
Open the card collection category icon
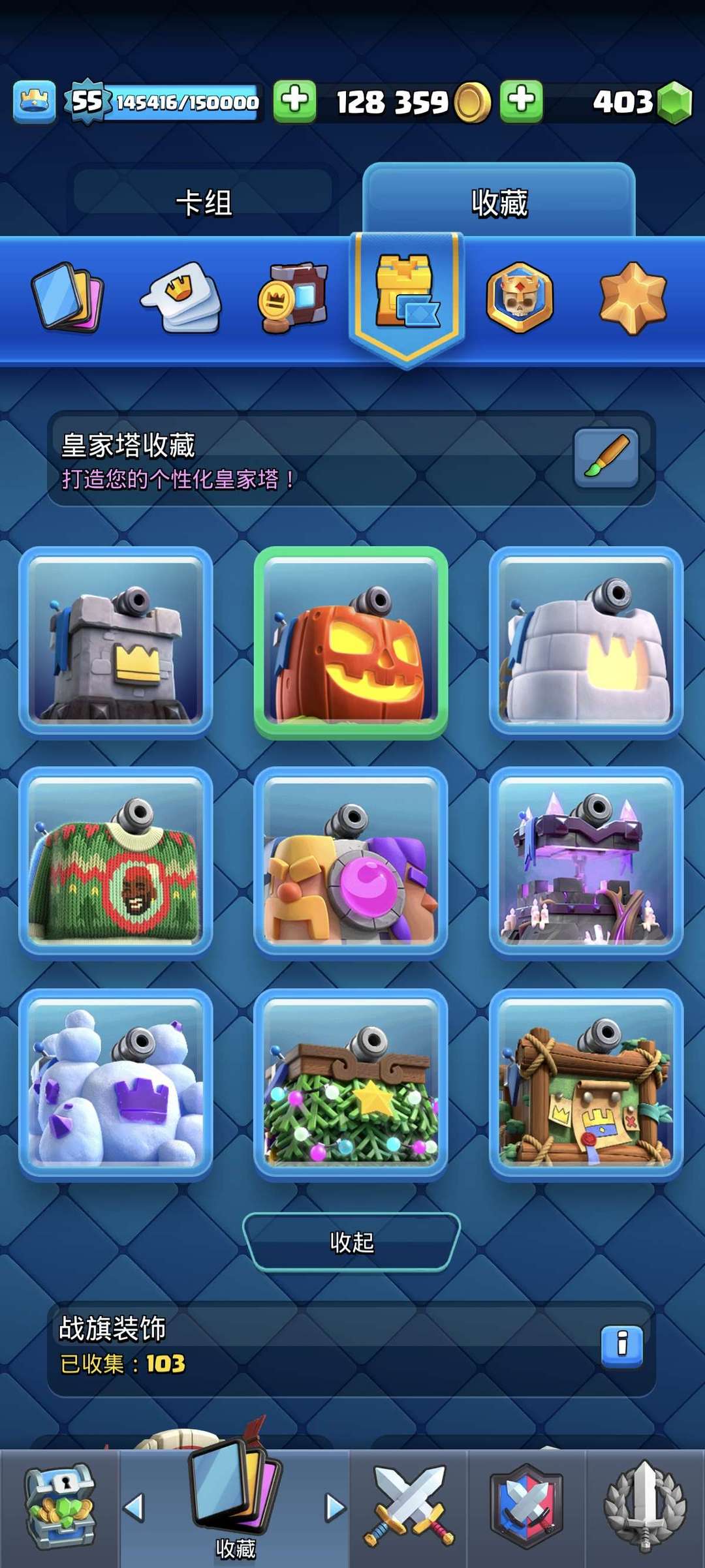point(67,297)
